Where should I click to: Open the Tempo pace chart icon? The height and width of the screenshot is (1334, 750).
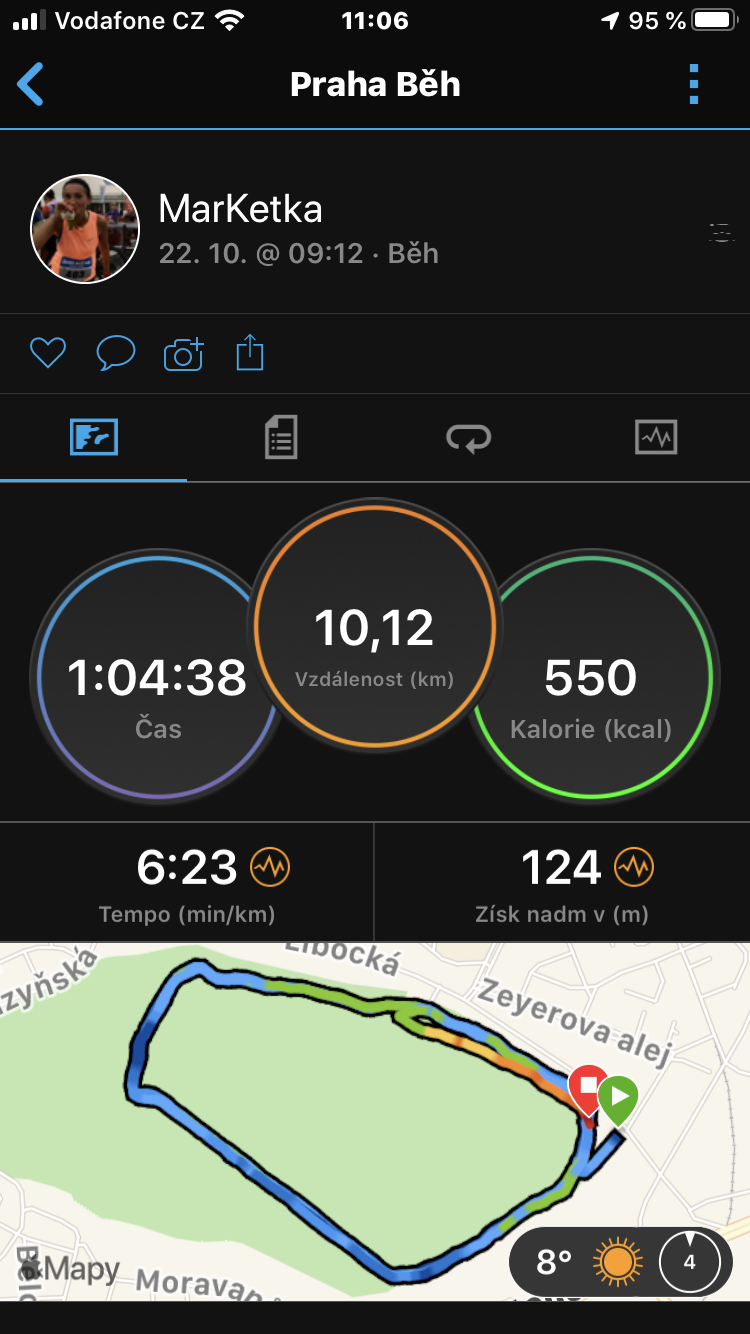270,867
